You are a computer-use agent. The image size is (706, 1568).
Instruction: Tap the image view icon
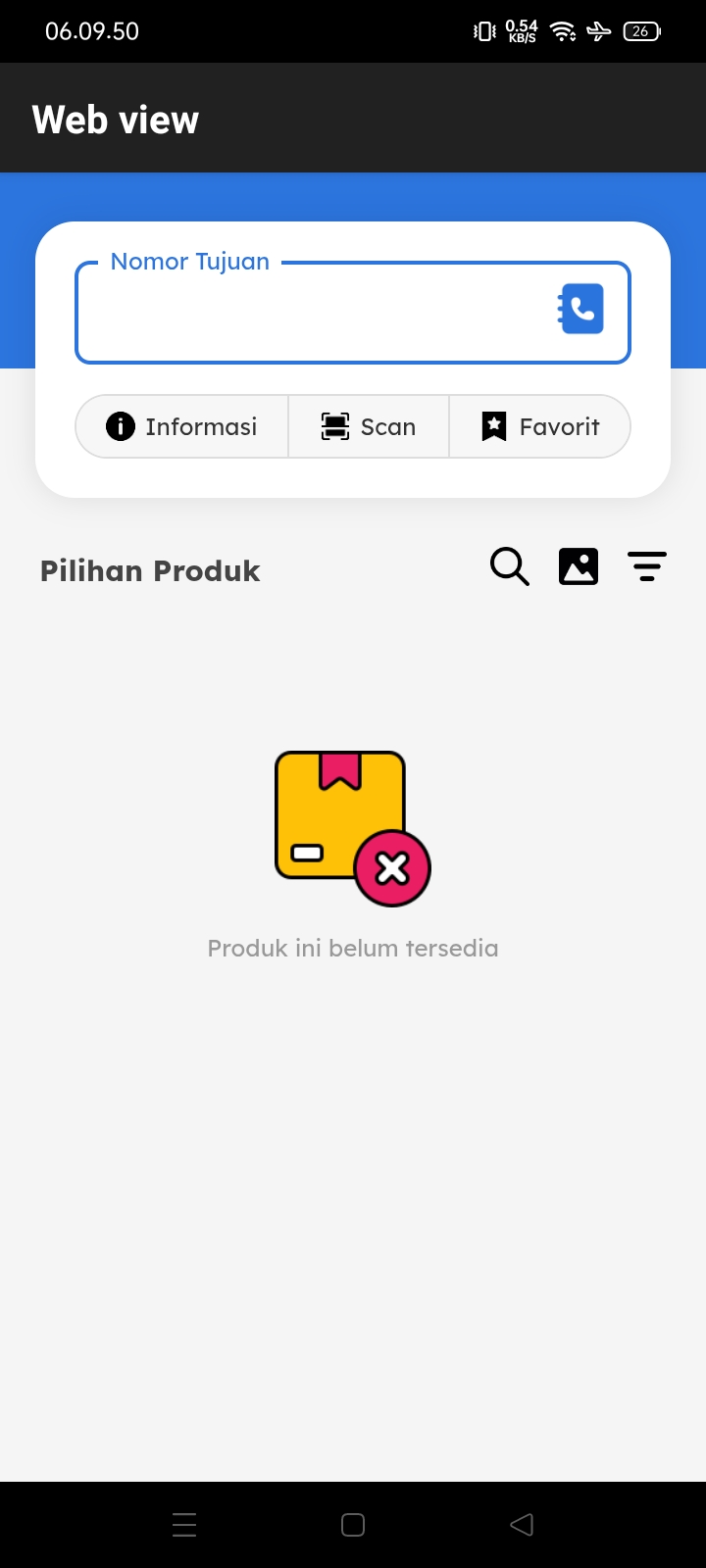click(579, 566)
